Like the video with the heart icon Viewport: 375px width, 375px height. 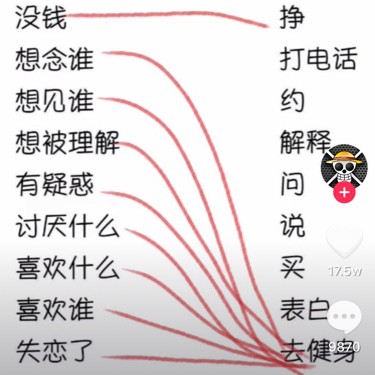pos(344,243)
